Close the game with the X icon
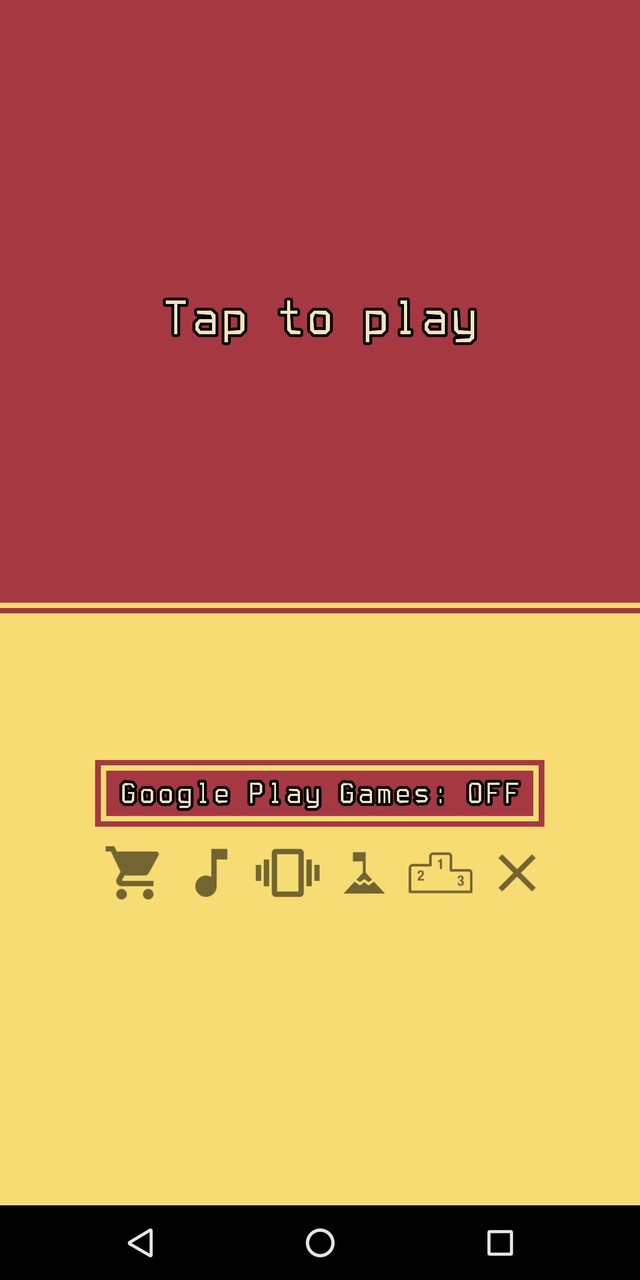 click(517, 873)
